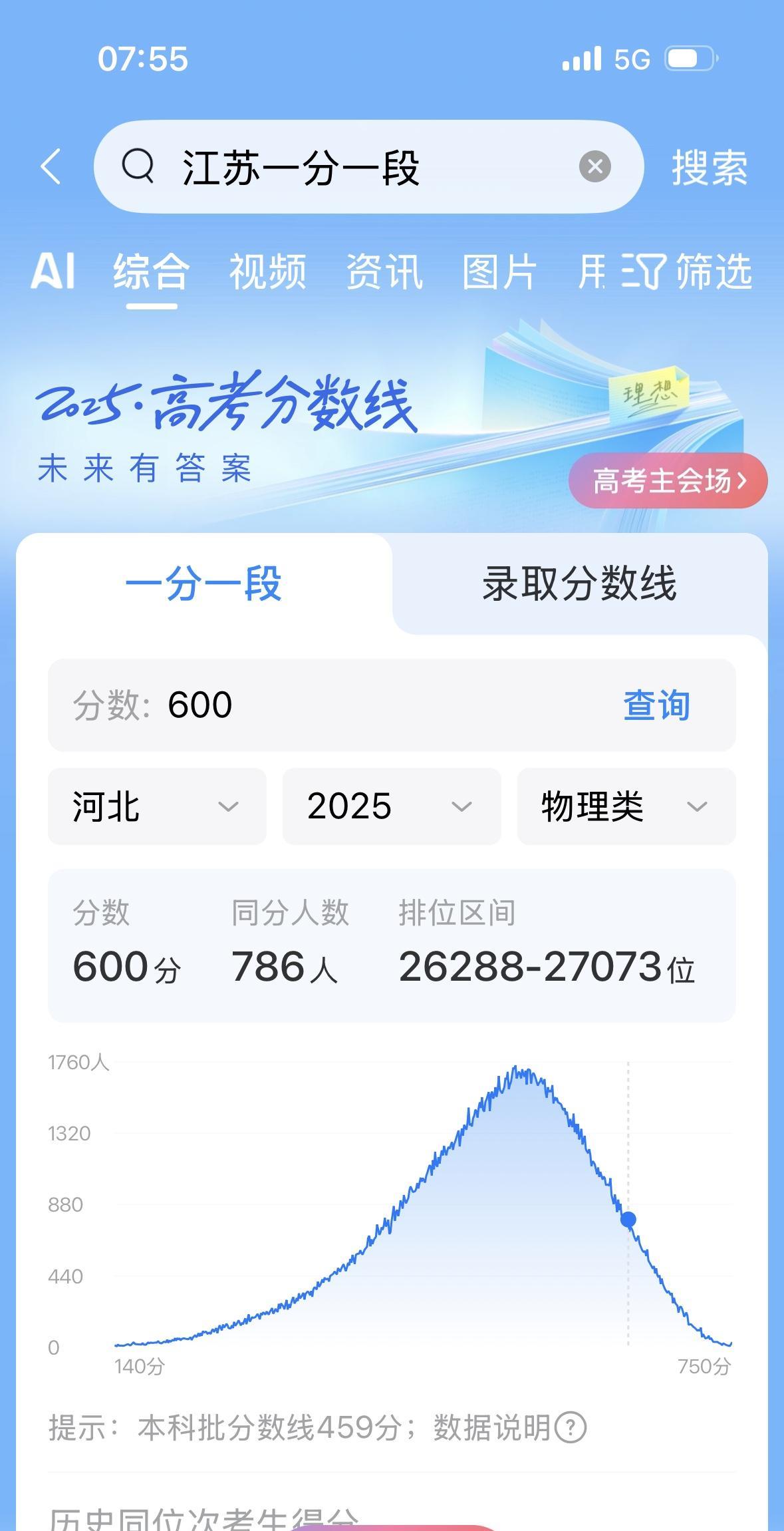The height and width of the screenshot is (1531, 784).
Task: Switch to the AI tab
Action: [53, 271]
